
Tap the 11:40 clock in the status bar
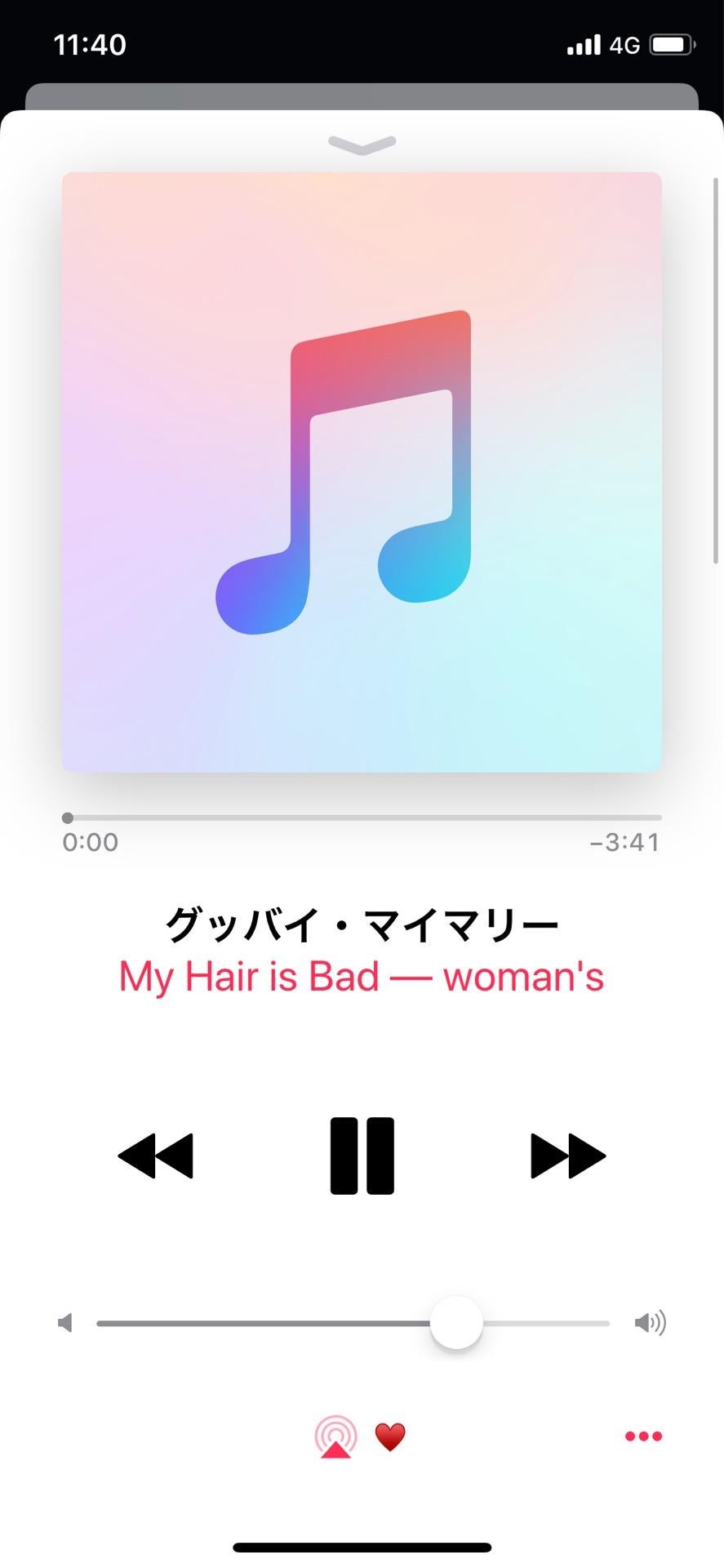click(x=90, y=44)
